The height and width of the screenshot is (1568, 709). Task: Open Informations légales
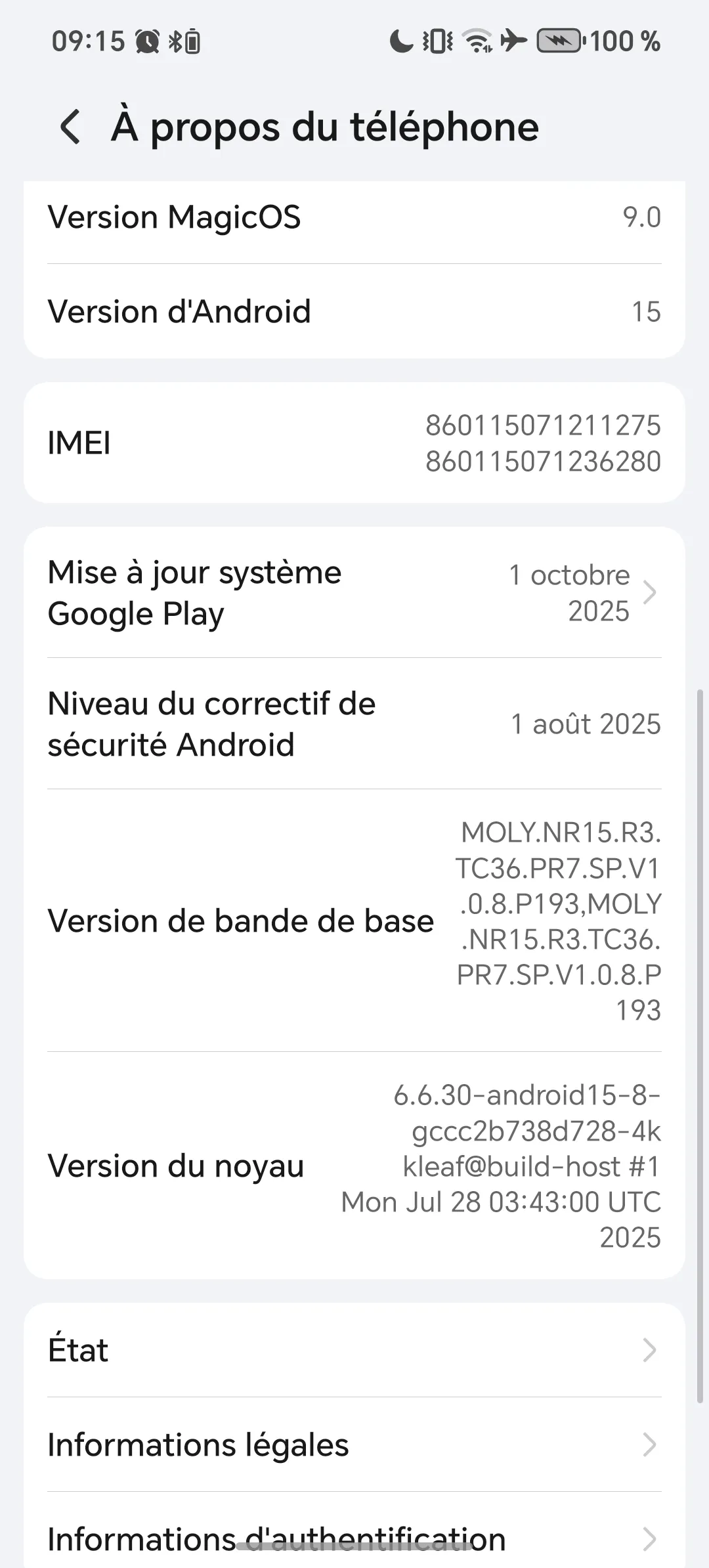(x=354, y=1444)
